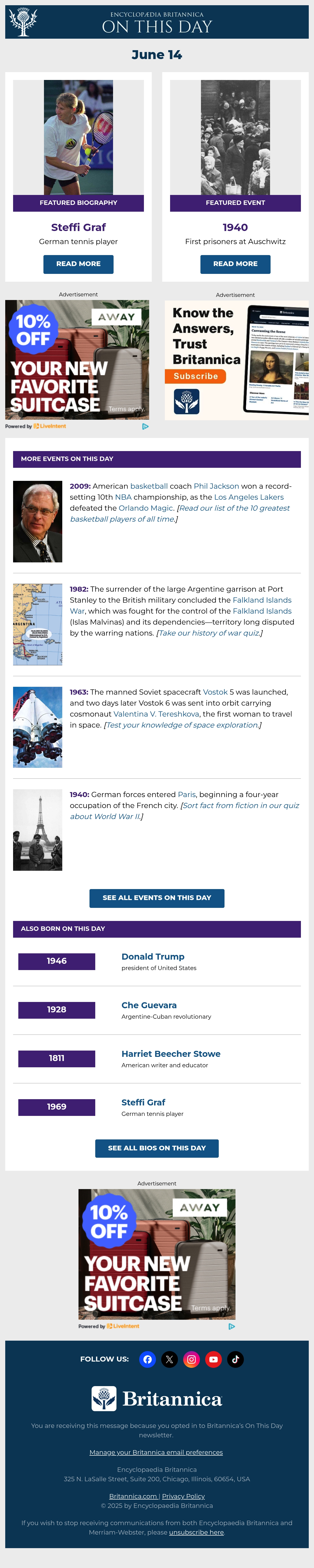This screenshot has width=314, height=1568.
Task: Open the Paris link in 1940 event
Action: [x=187, y=794]
